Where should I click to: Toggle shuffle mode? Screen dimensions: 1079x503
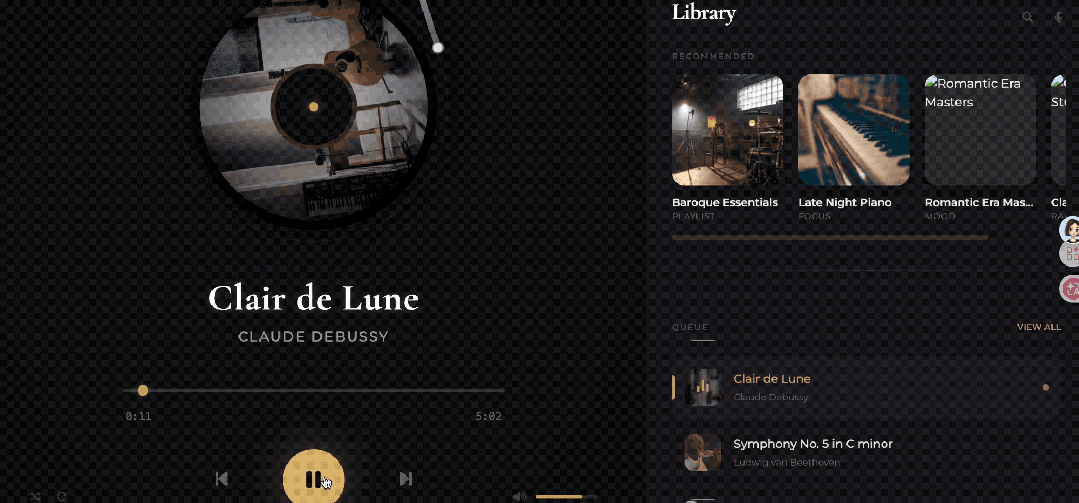pyautogui.click(x=36, y=496)
